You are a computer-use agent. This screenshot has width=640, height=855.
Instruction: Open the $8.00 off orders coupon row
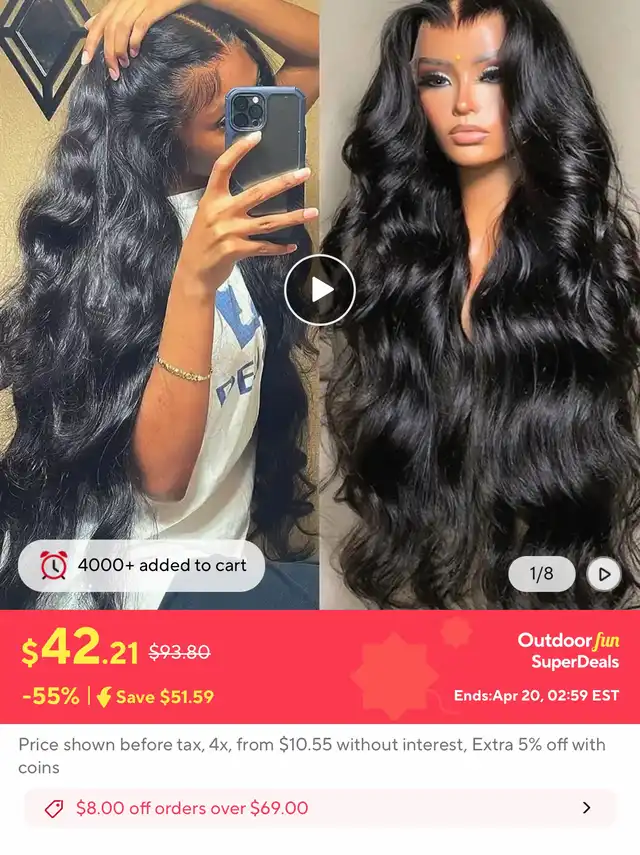[320, 808]
